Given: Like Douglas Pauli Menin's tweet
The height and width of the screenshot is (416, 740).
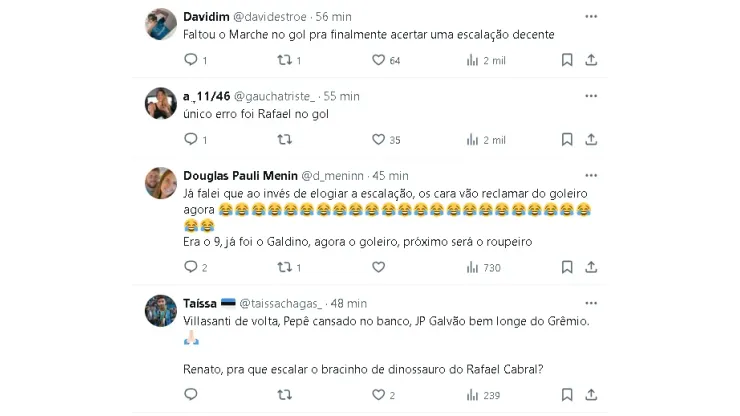Looking at the screenshot, I should [x=379, y=267].
